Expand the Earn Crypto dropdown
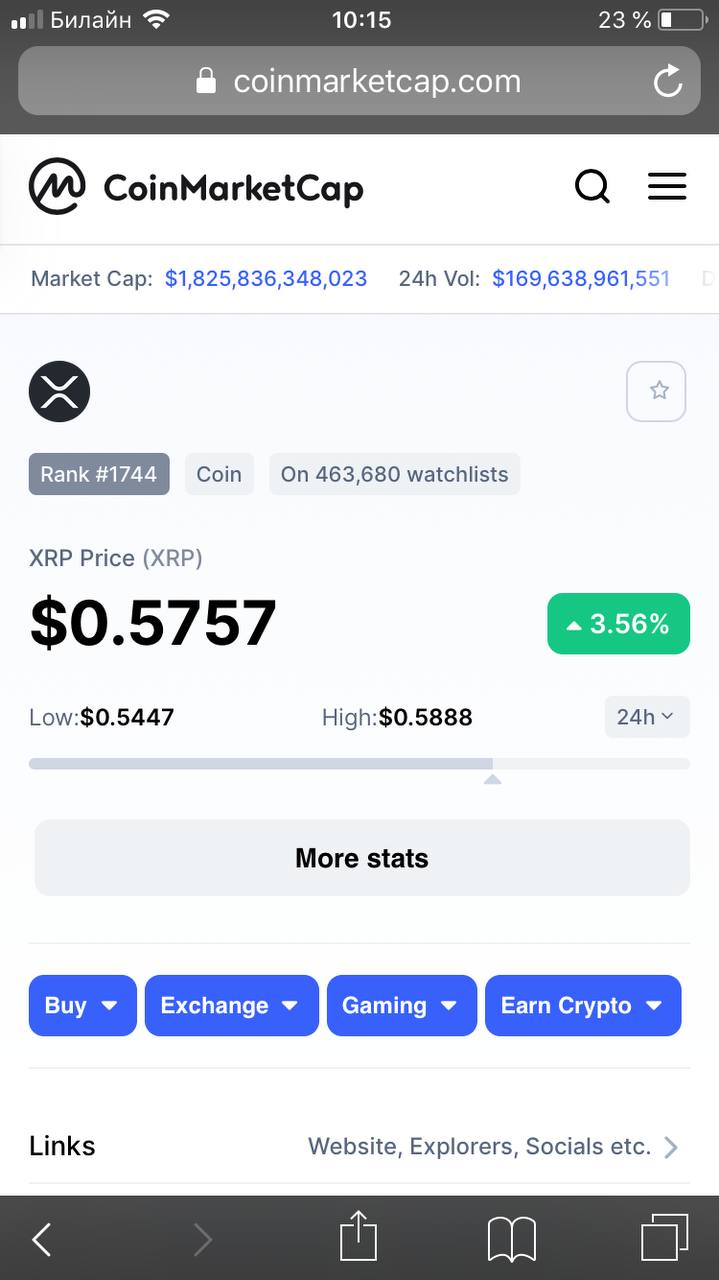This screenshot has height=1280, width=719. (x=582, y=1006)
